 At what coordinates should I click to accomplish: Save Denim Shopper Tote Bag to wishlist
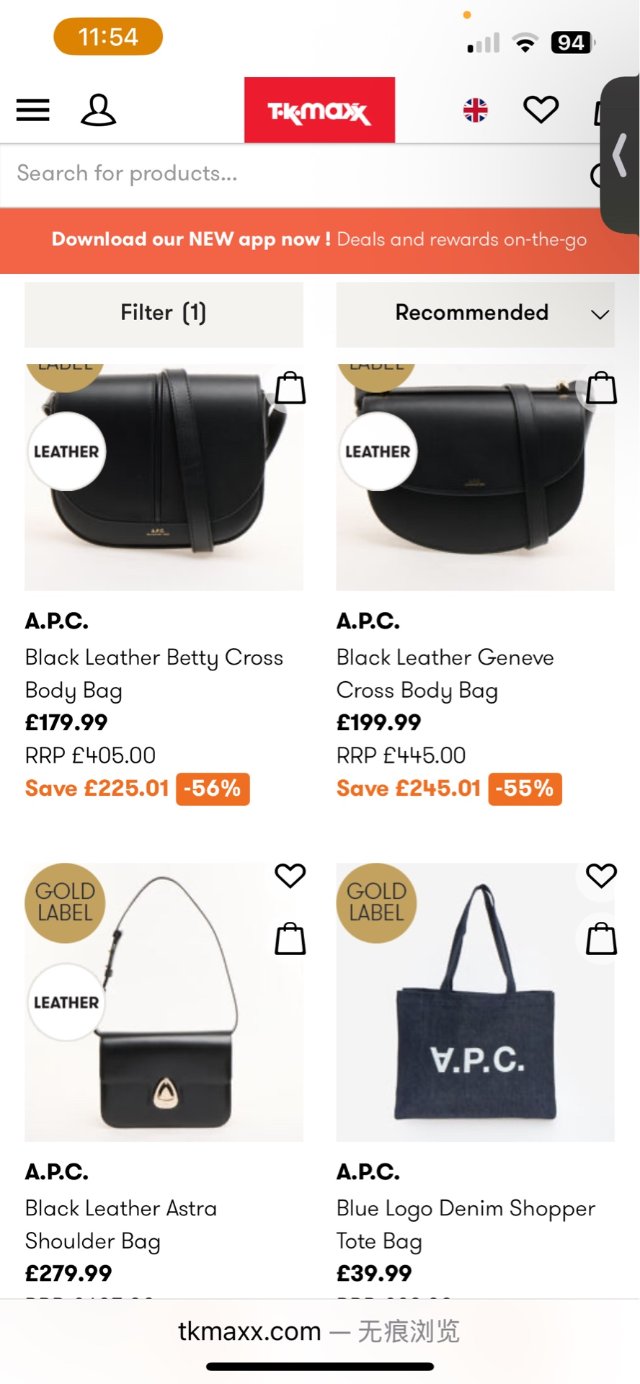point(601,876)
